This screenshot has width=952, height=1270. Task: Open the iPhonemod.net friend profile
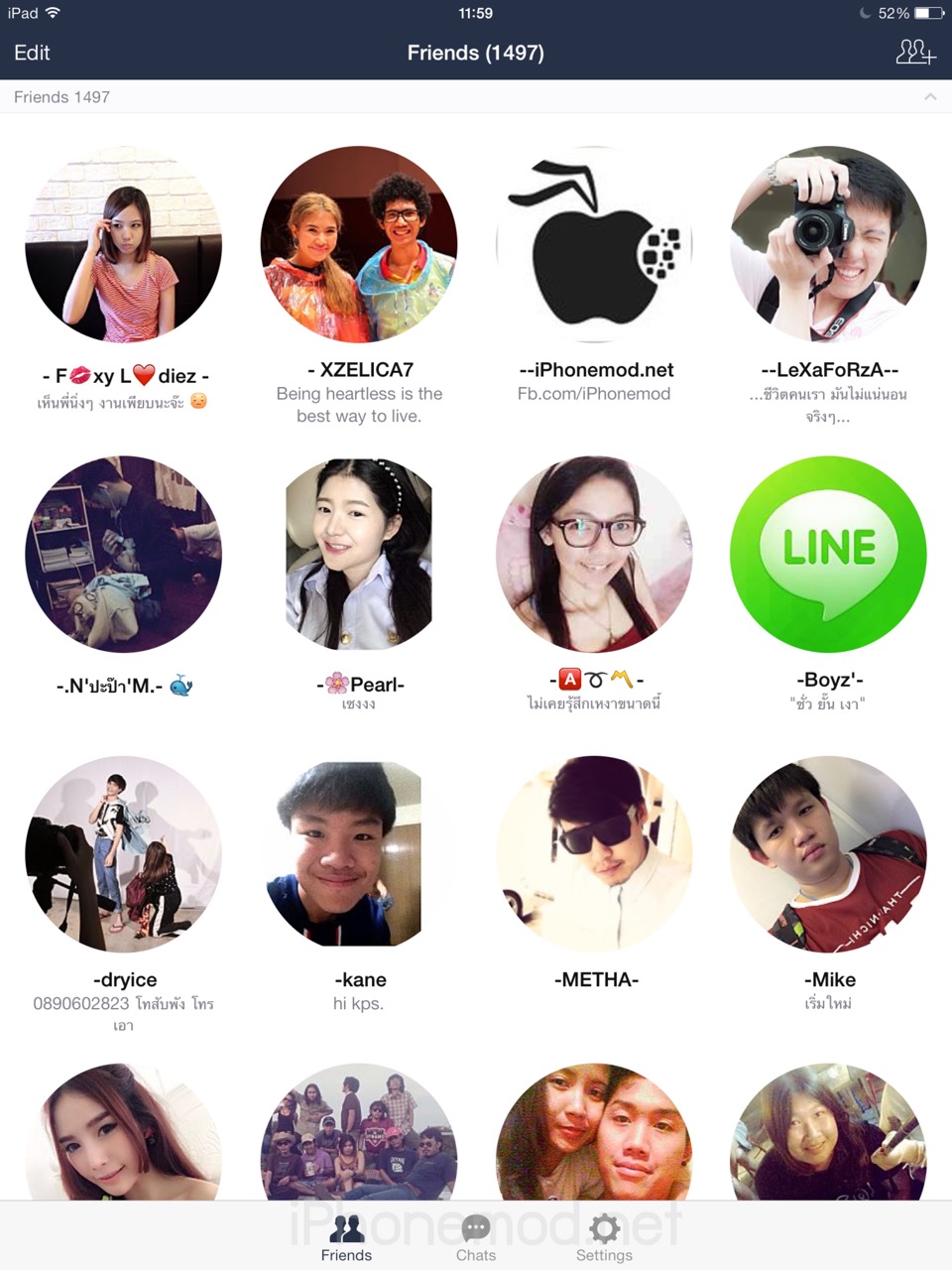pyautogui.click(x=594, y=245)
